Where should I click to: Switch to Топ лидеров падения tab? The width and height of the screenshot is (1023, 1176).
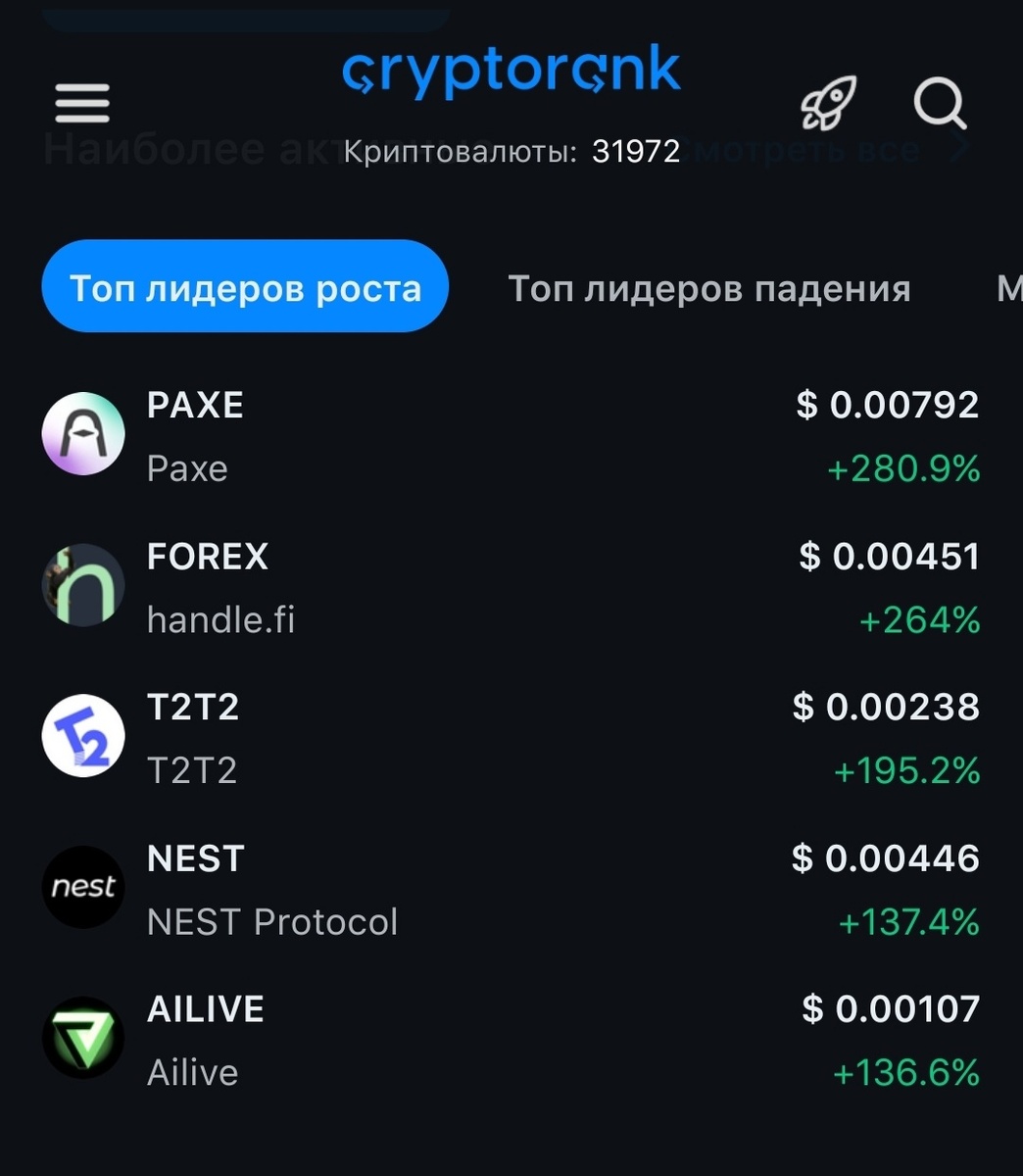(x=709, y=288)
